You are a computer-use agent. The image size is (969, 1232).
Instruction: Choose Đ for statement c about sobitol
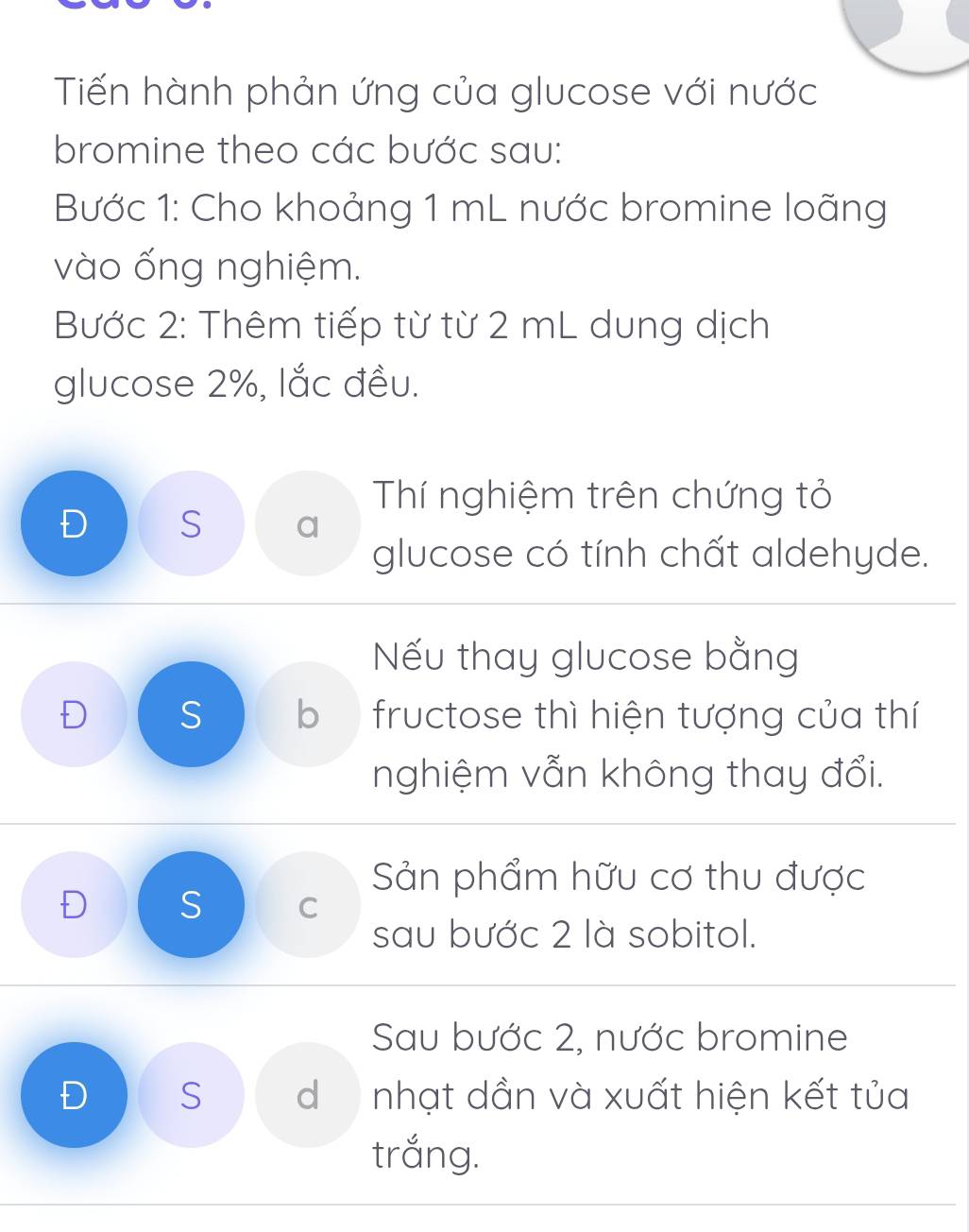click(73, 905)
